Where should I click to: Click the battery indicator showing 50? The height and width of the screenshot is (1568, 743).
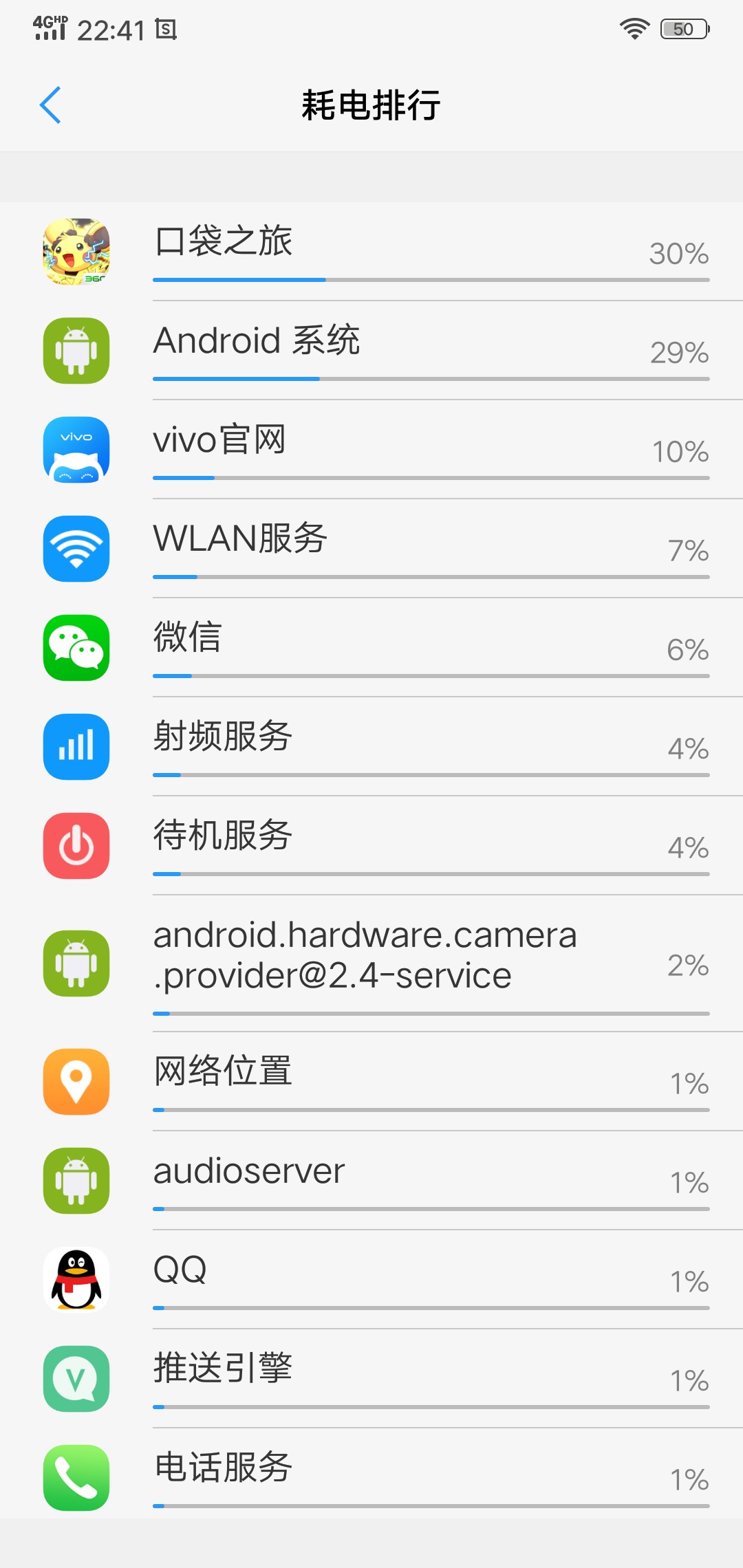coord(683,28)
